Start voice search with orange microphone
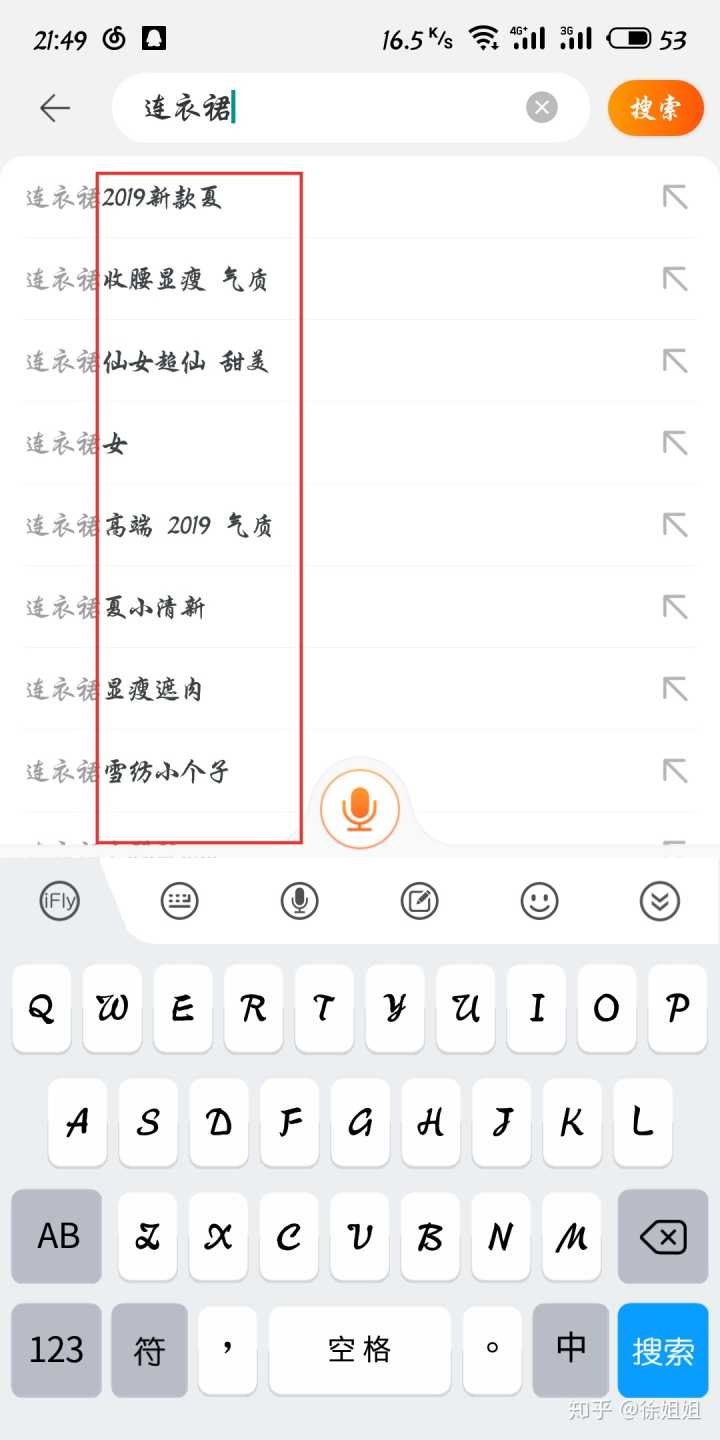 [x=360, y=809]
